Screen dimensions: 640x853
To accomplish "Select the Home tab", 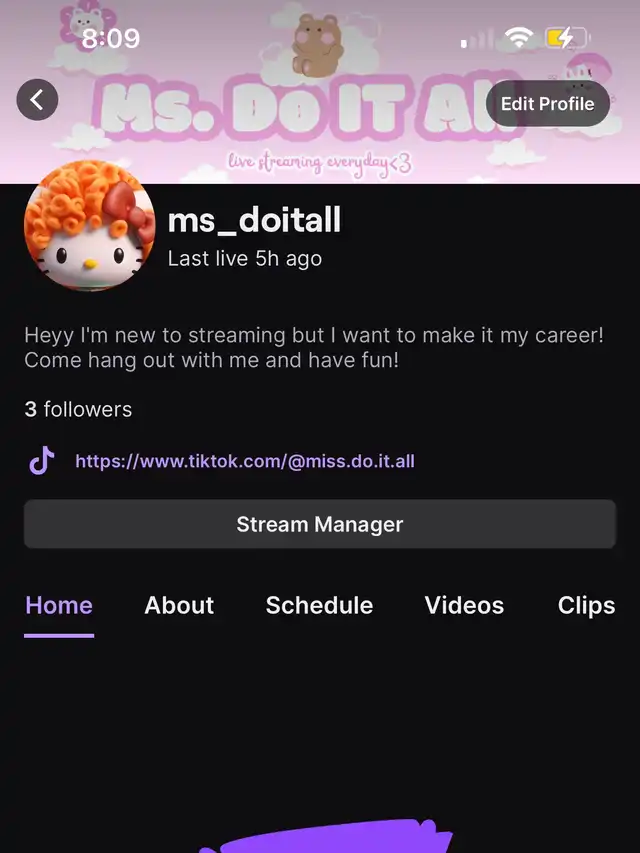I will tap(59, 605).
